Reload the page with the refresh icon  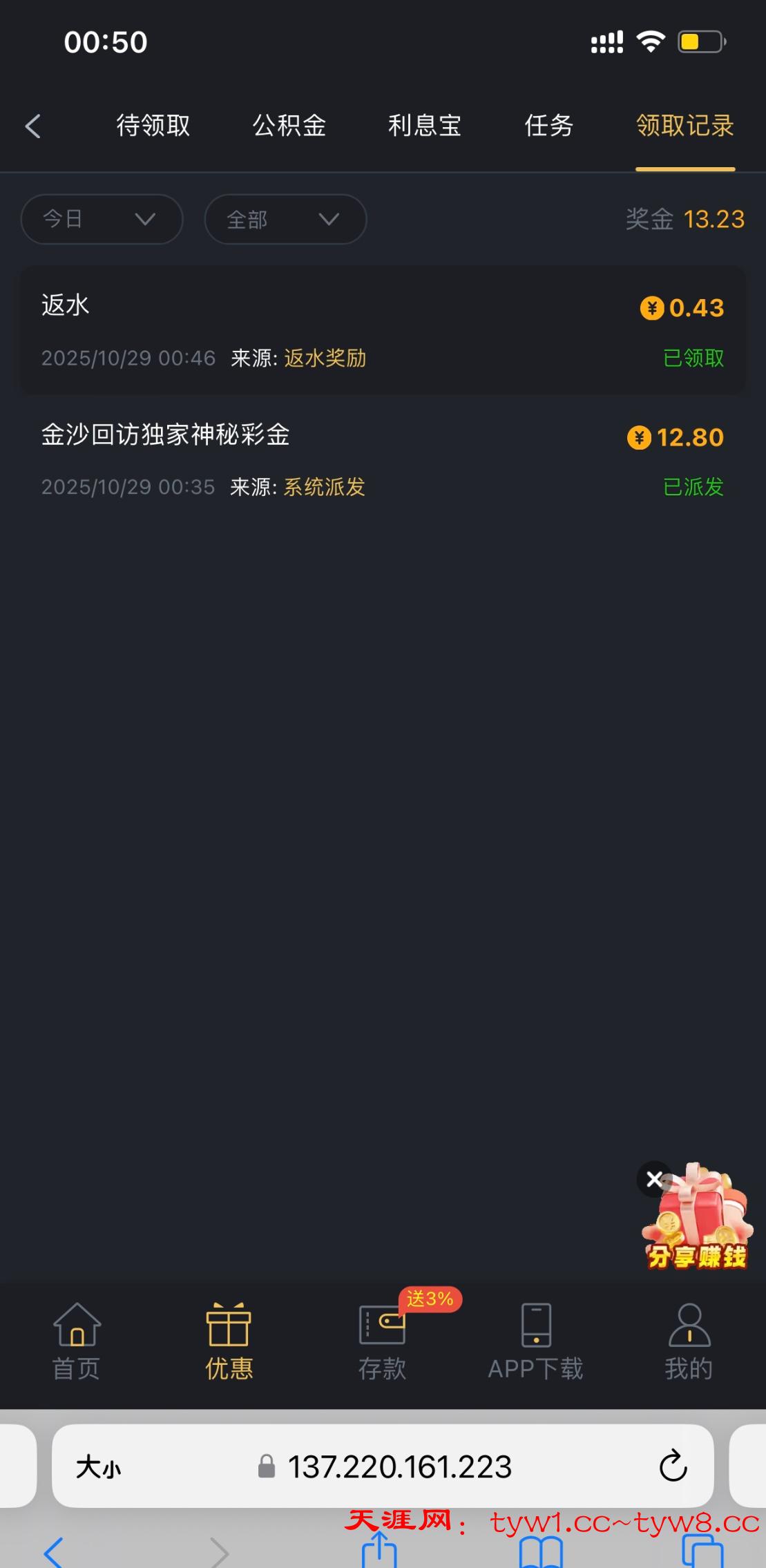(673, 1468)
